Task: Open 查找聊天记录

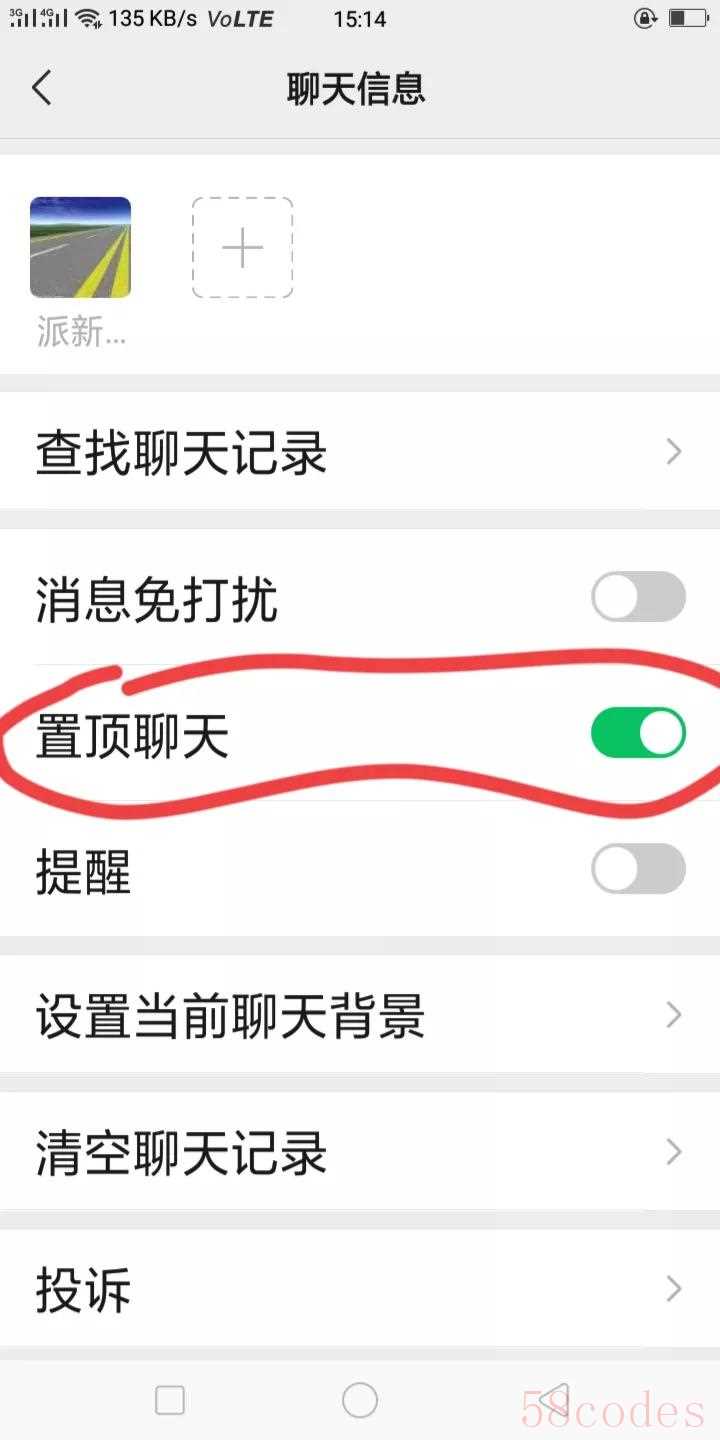Action: coord(360,452)
